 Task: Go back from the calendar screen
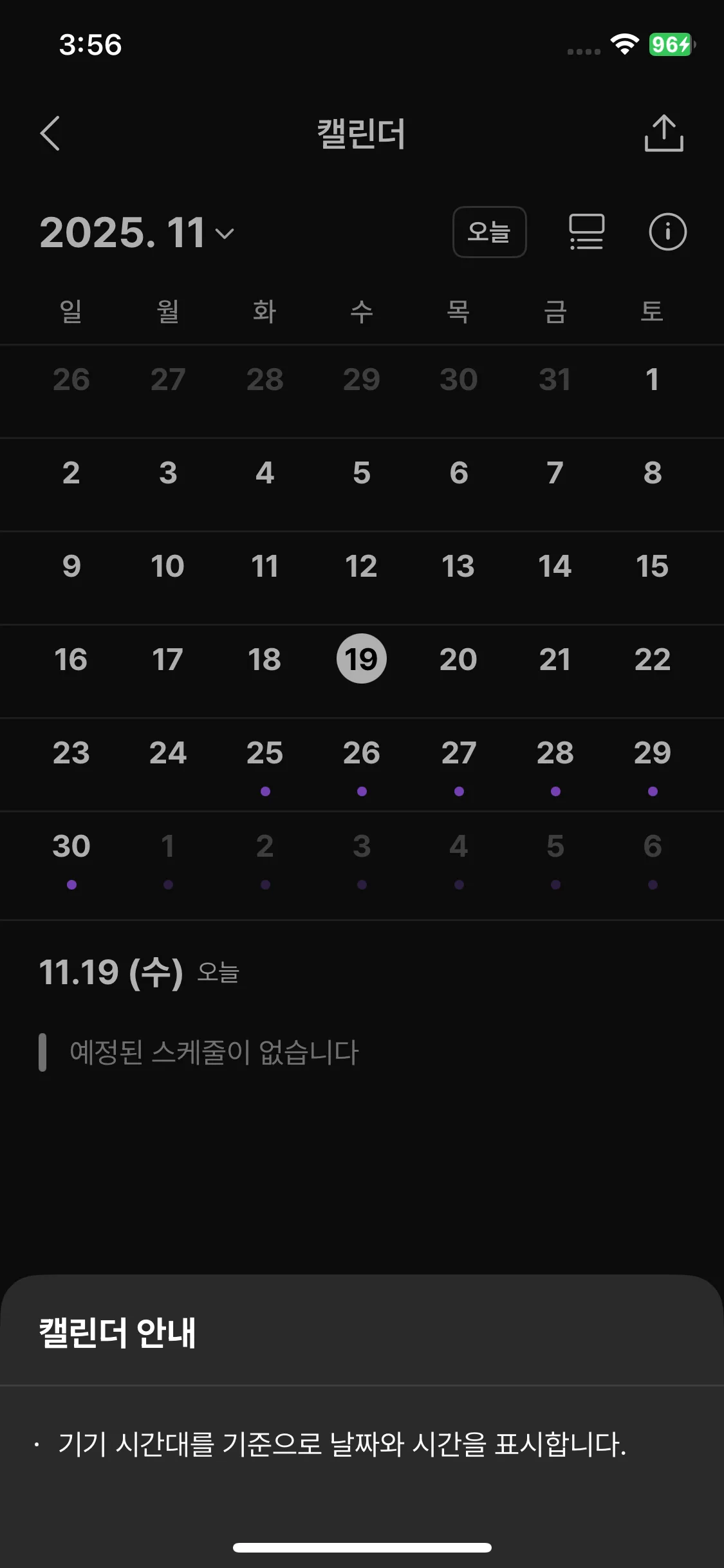click(x=50, y=133)
